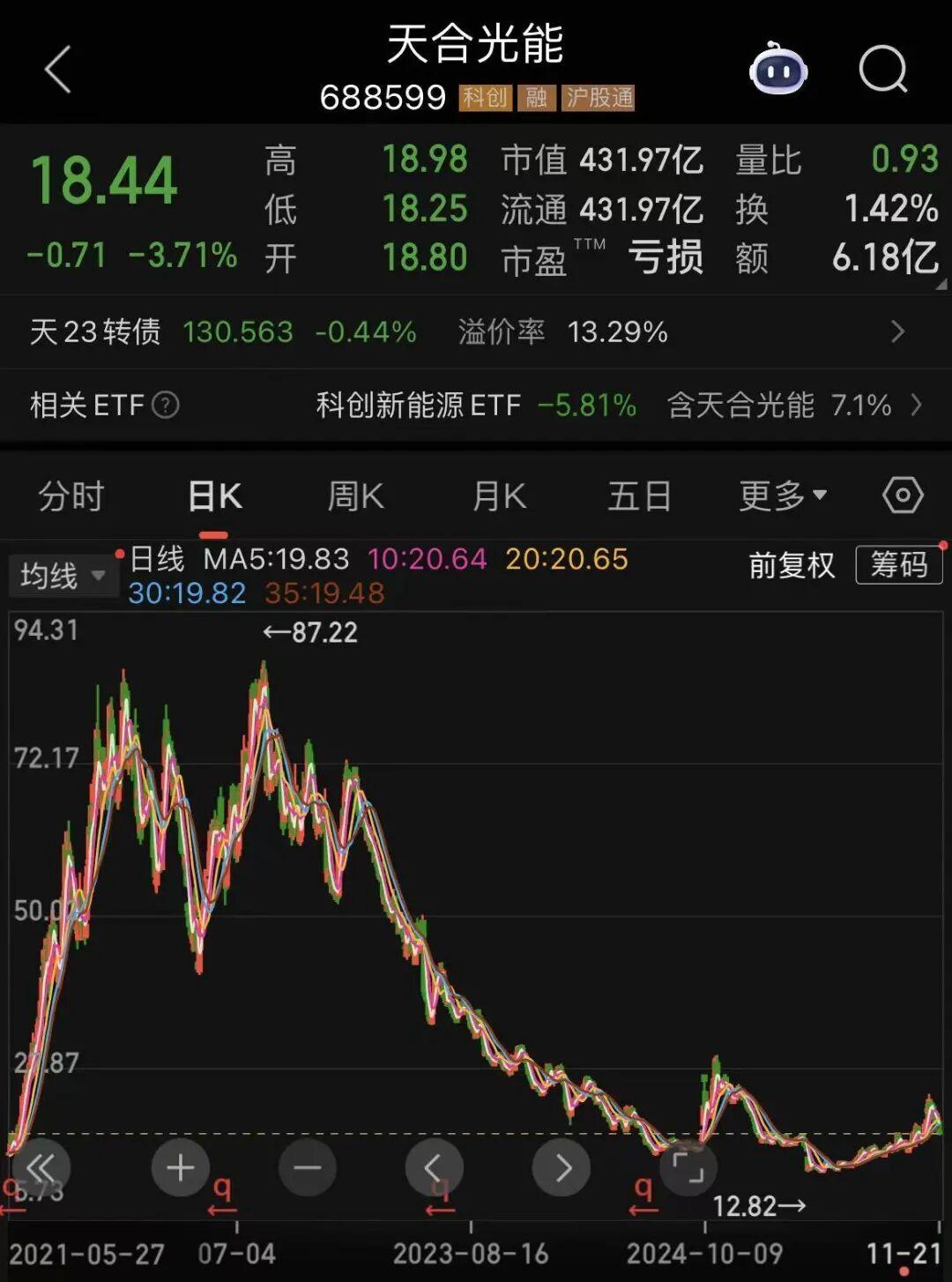Image resolution: width=952 pixels, height=1282 pixels.
Task: Open the search magnifier icon
Action: tap(882, 70)
